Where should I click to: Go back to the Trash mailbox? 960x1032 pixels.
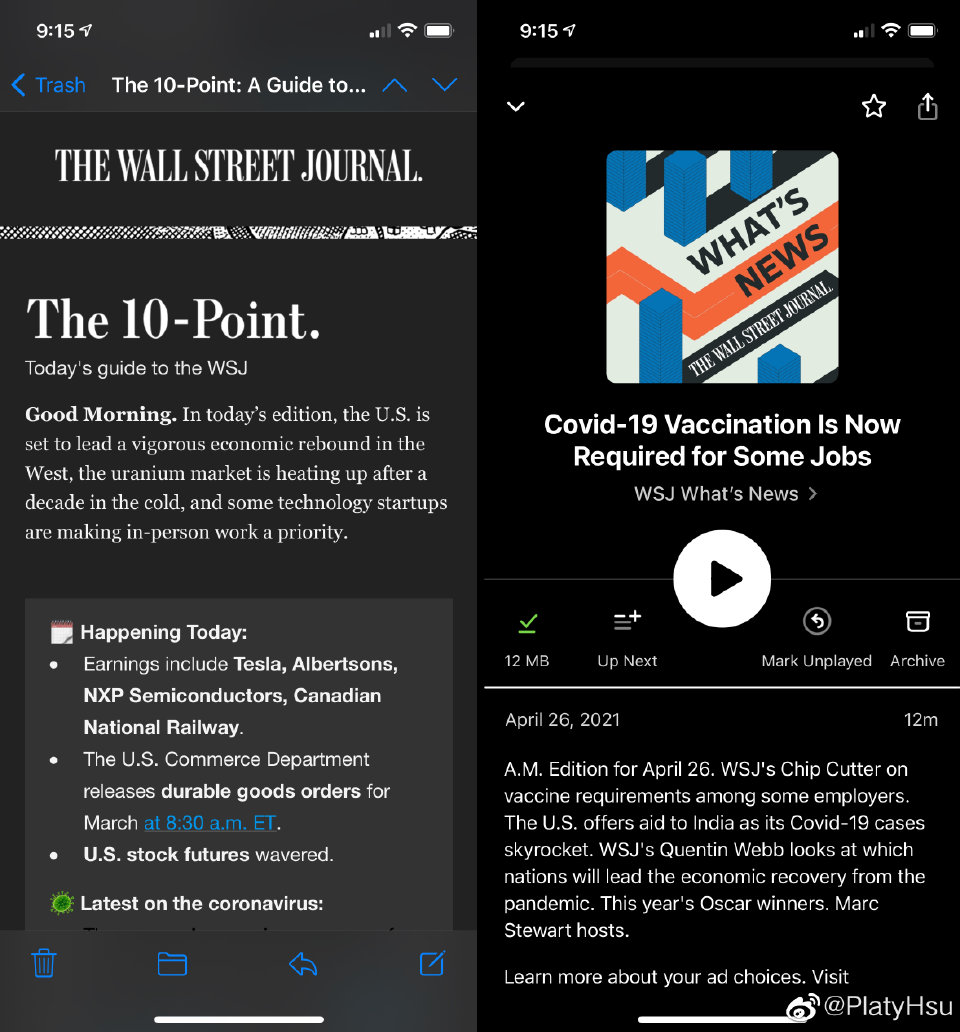[48, 85]
